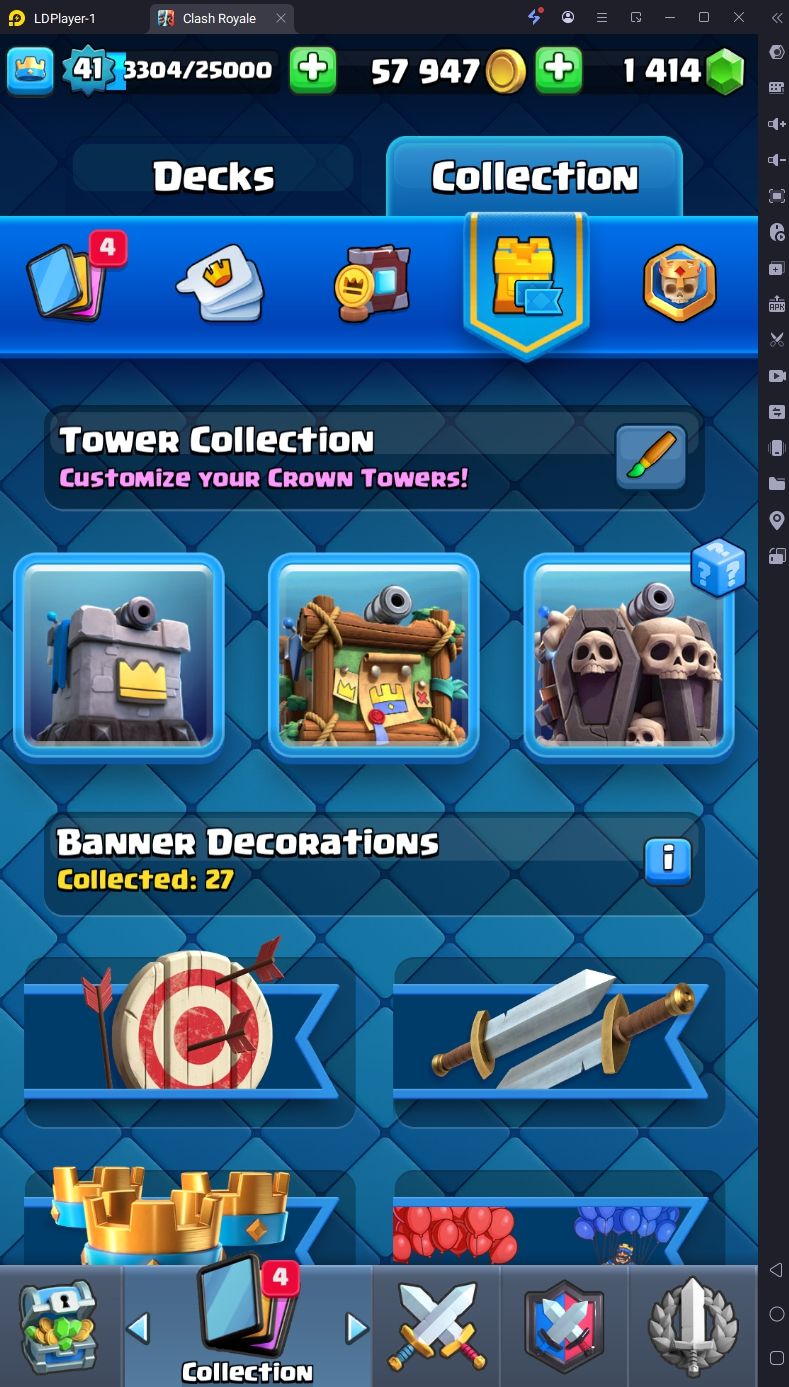Select the skull coffin tower skin
Viewport: 789px width, 1387px height.
tap(628, 656)
